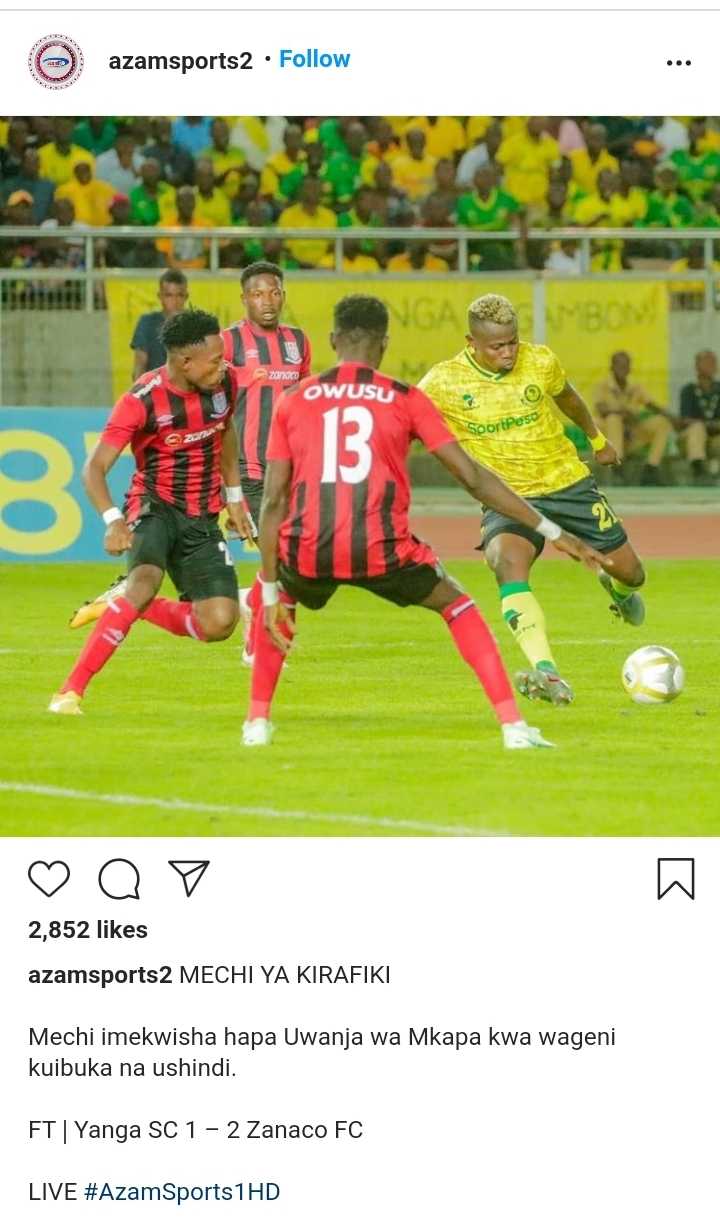The height and width of the screenshot is (1222, 720).
Task: Like the post with the heart icon
Action: pyautogui.click(x=48, y=878)
